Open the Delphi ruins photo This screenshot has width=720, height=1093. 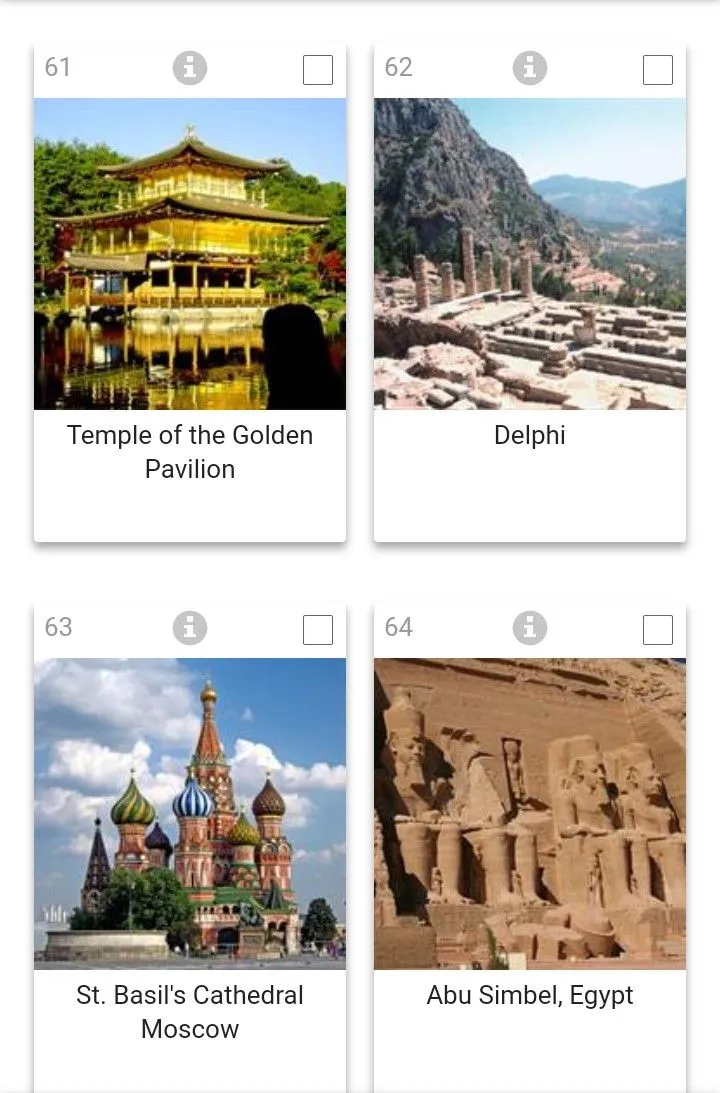(530, 254)
